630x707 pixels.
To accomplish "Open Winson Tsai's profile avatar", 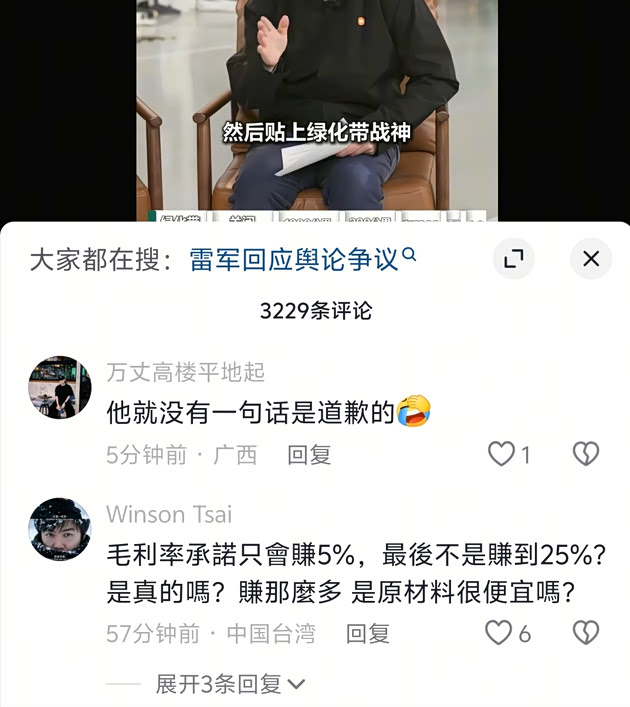I will [60, 529].
